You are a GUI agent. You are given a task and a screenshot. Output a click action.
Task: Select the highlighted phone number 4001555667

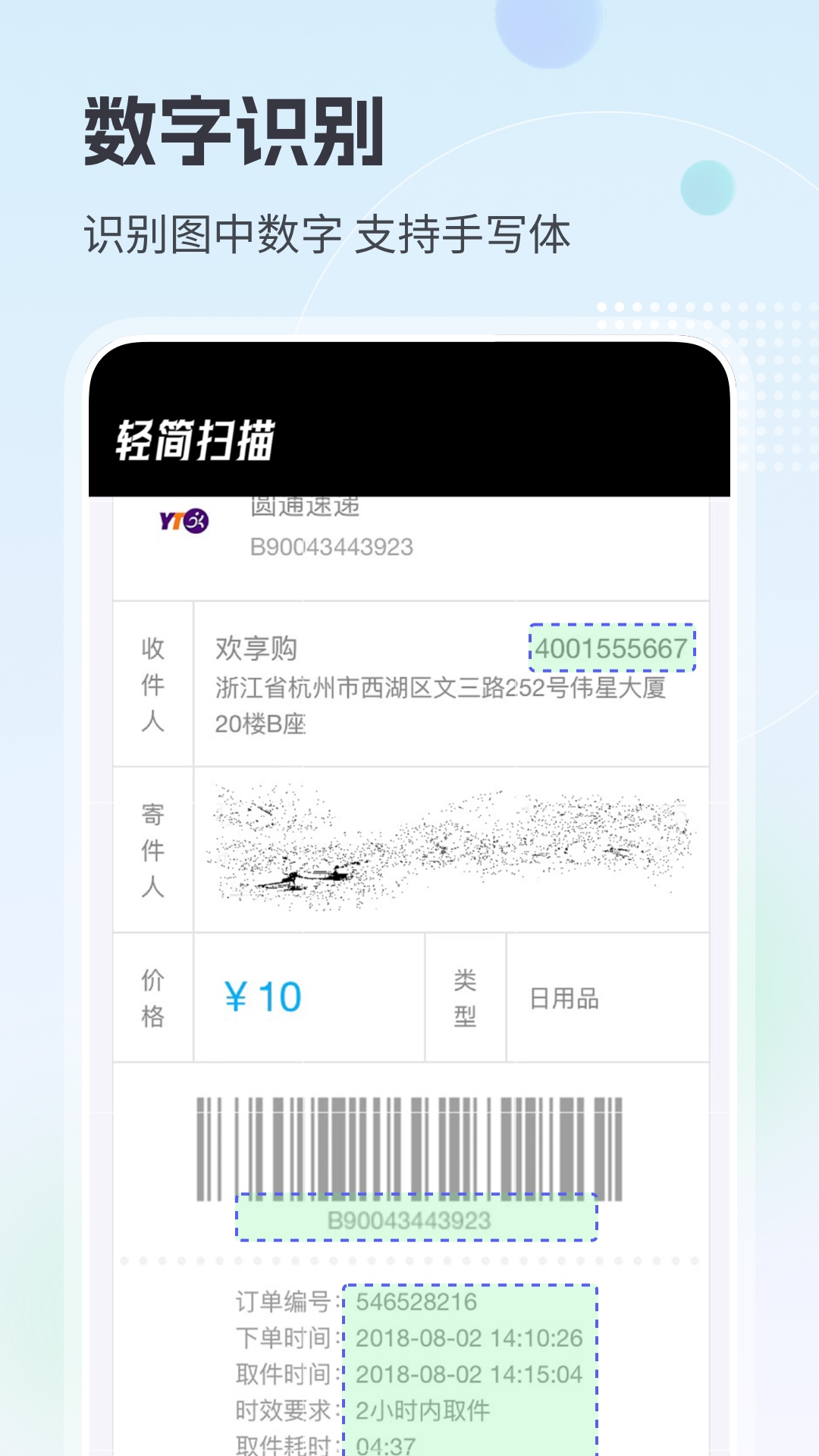tap(613, 648)
